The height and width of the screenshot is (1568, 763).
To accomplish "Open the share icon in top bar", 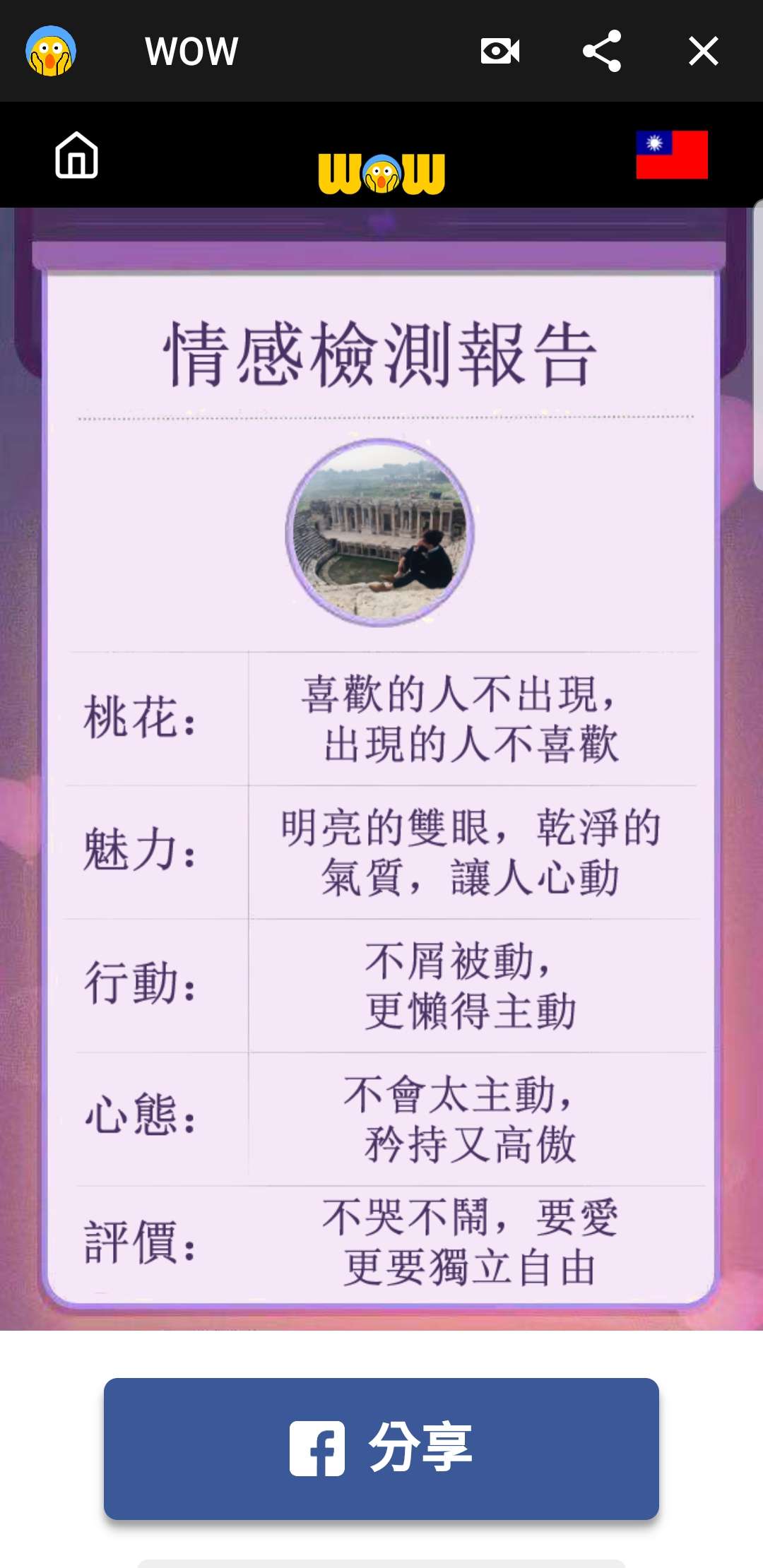I will pos(601,51).
